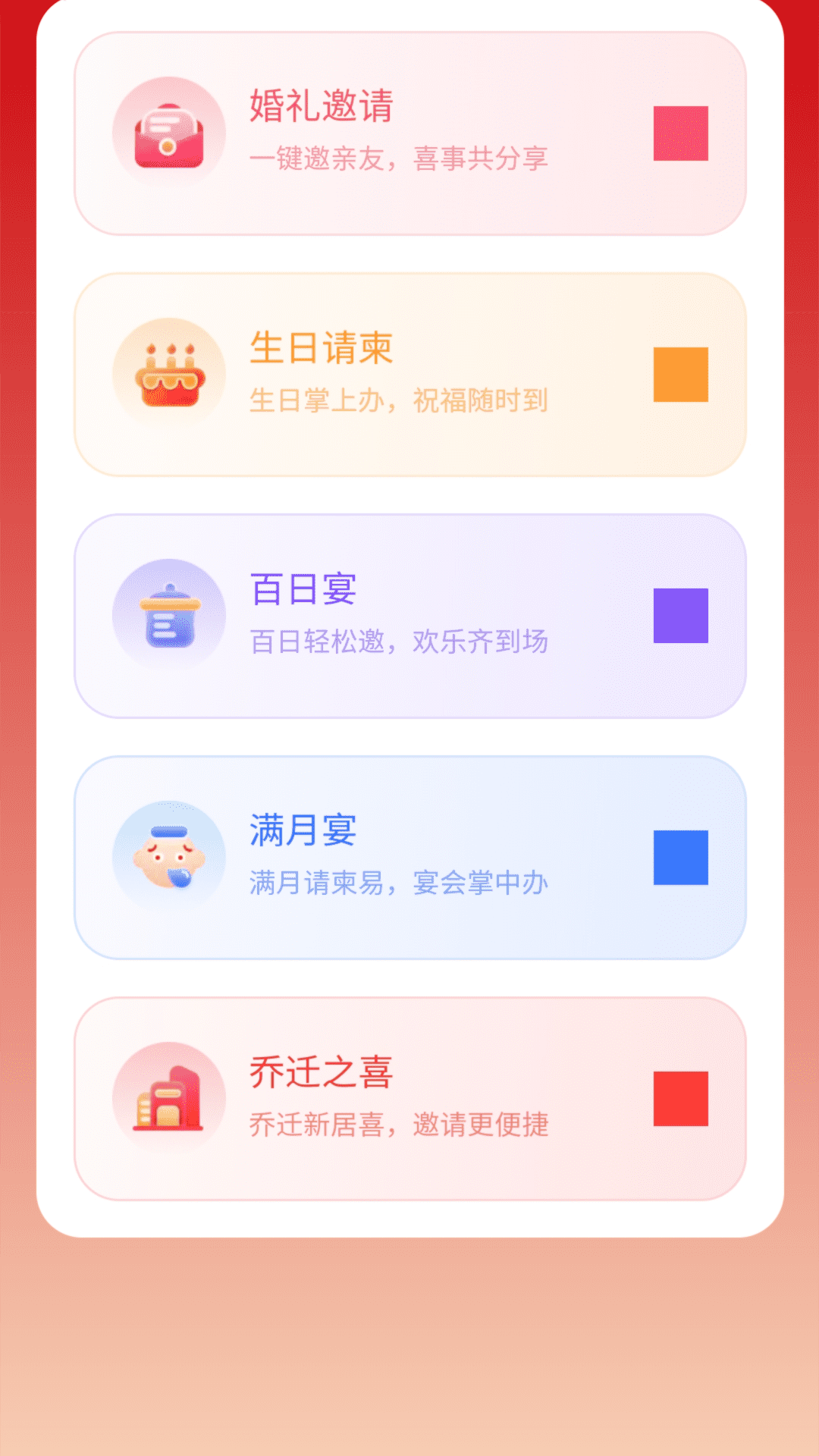
Task: Click the purple square on the 百日宴 card
Action: (x=680, y=617)
